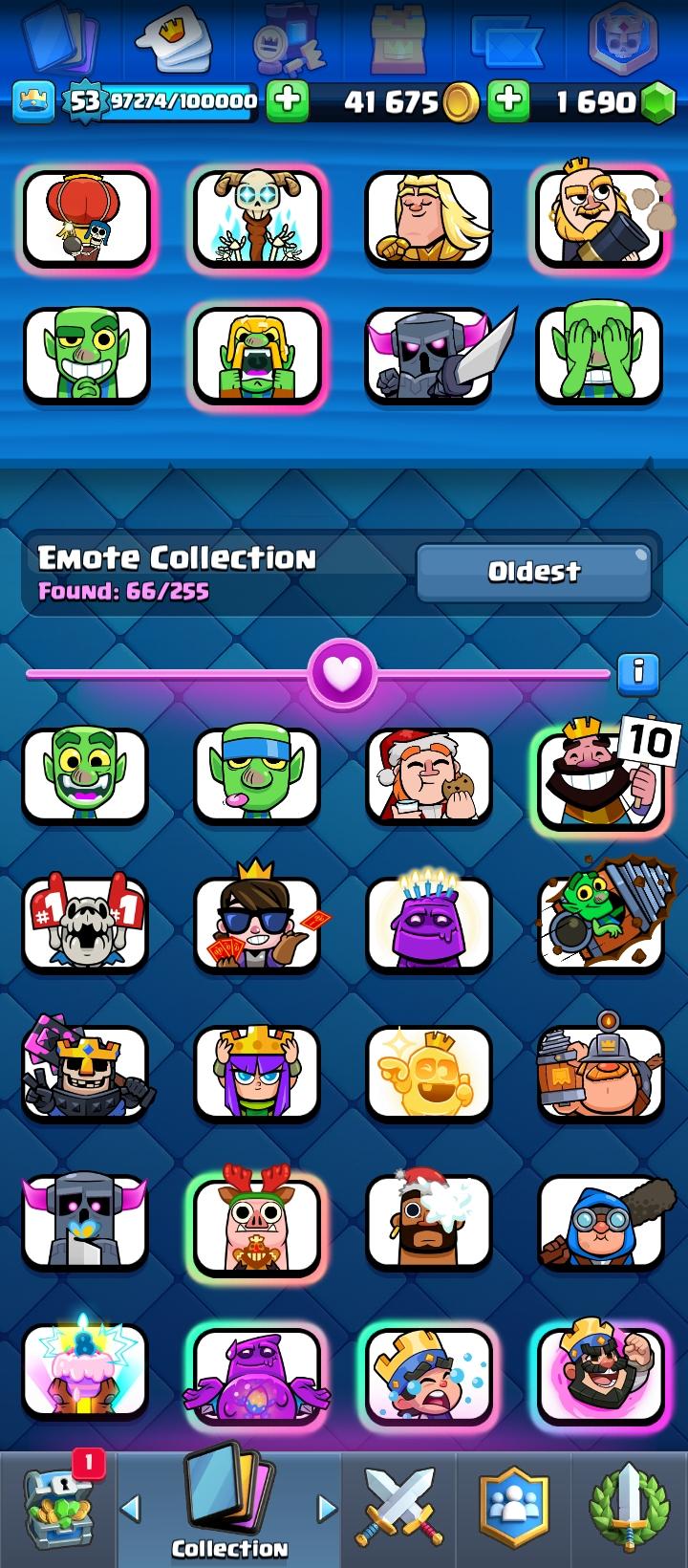
Task: Go to the Battle tab with crossed swords
Action: coord(398,1508)
